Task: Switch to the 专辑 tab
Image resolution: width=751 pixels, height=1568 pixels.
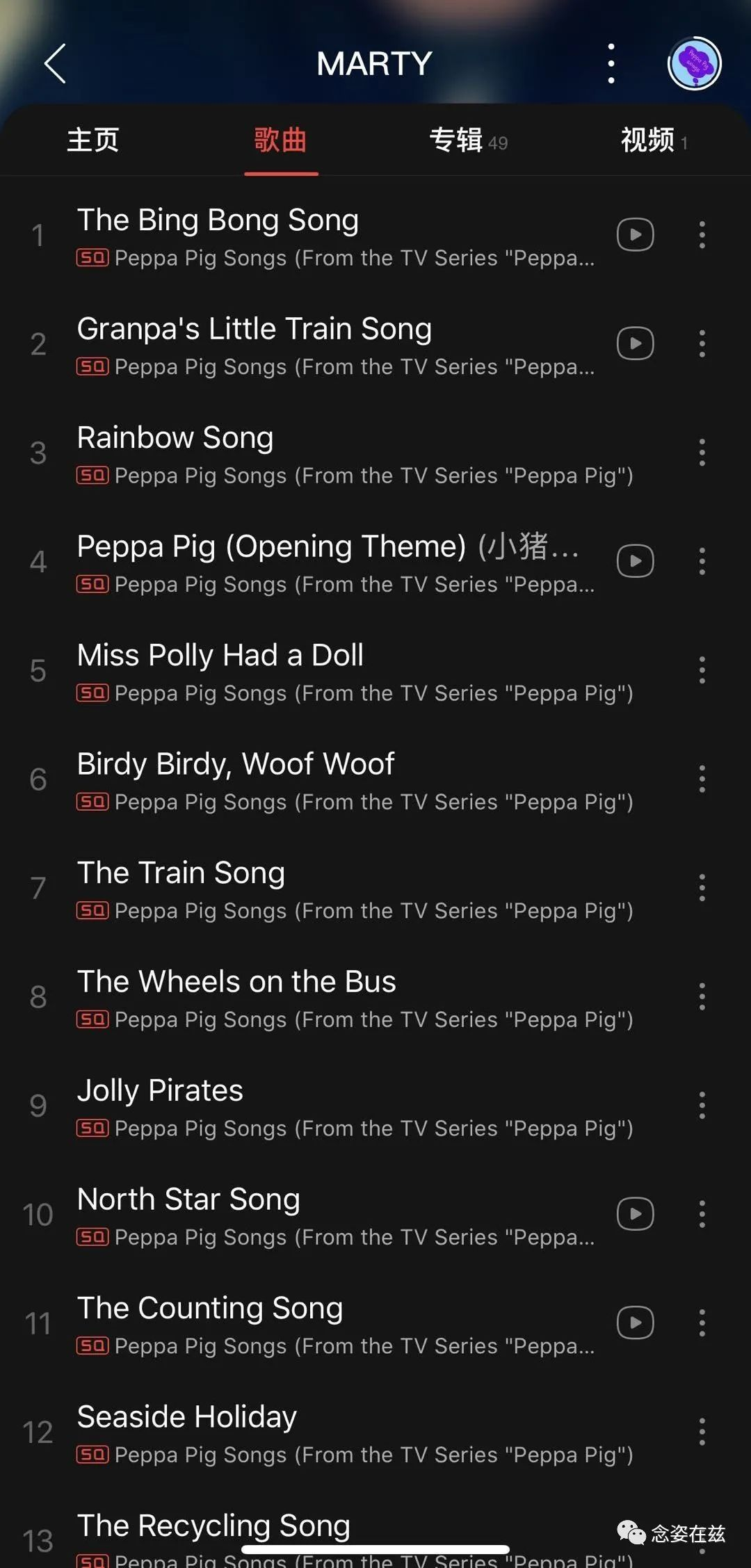Action: coord(457,140)
